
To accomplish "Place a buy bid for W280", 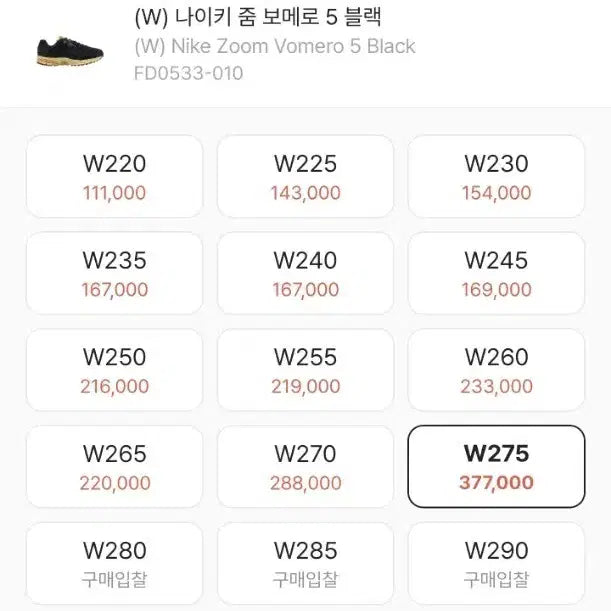I will (114, 563).
